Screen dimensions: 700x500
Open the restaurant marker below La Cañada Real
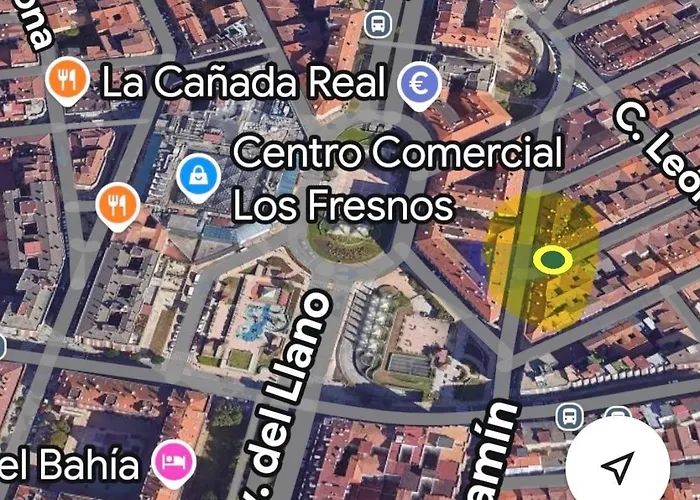(x=118, y=204)
